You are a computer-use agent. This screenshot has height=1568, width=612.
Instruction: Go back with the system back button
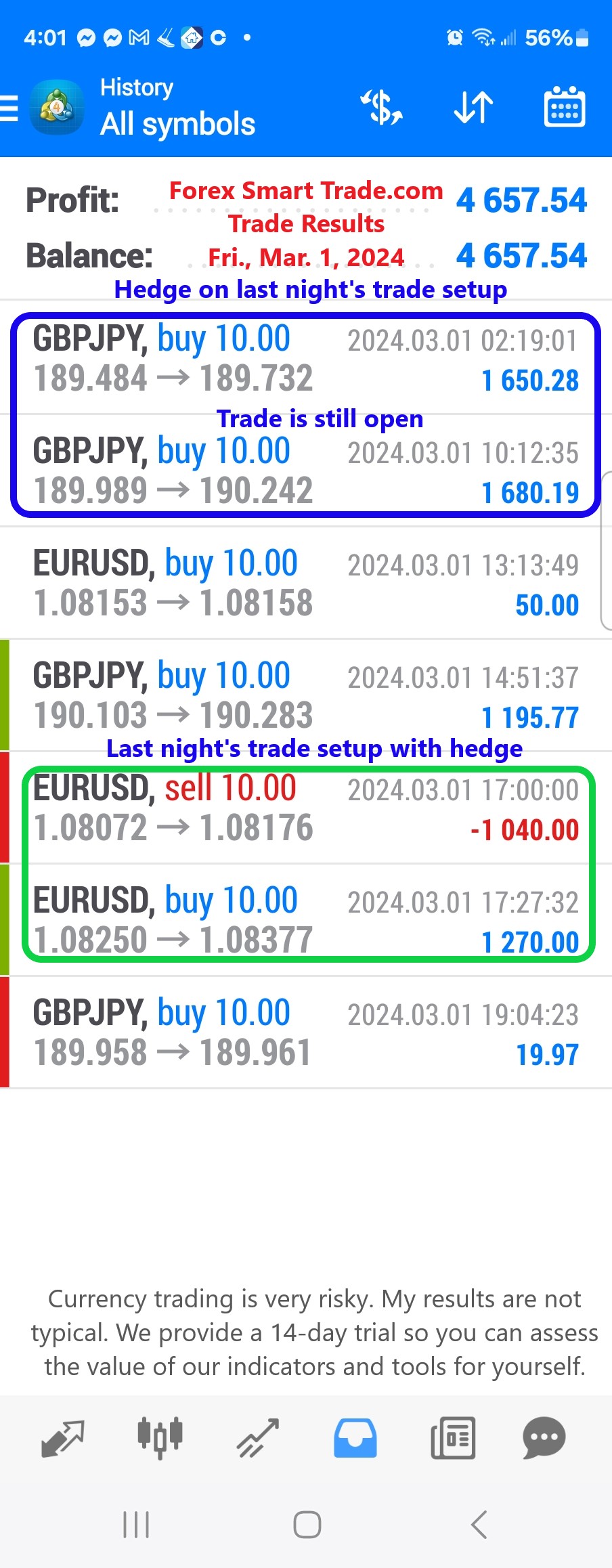click(479, 1525)
